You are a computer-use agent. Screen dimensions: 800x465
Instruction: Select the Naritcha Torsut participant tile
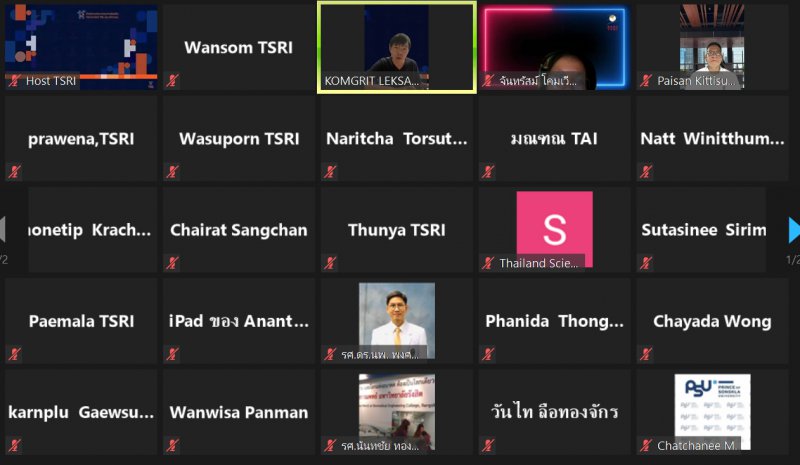[397, 139]
